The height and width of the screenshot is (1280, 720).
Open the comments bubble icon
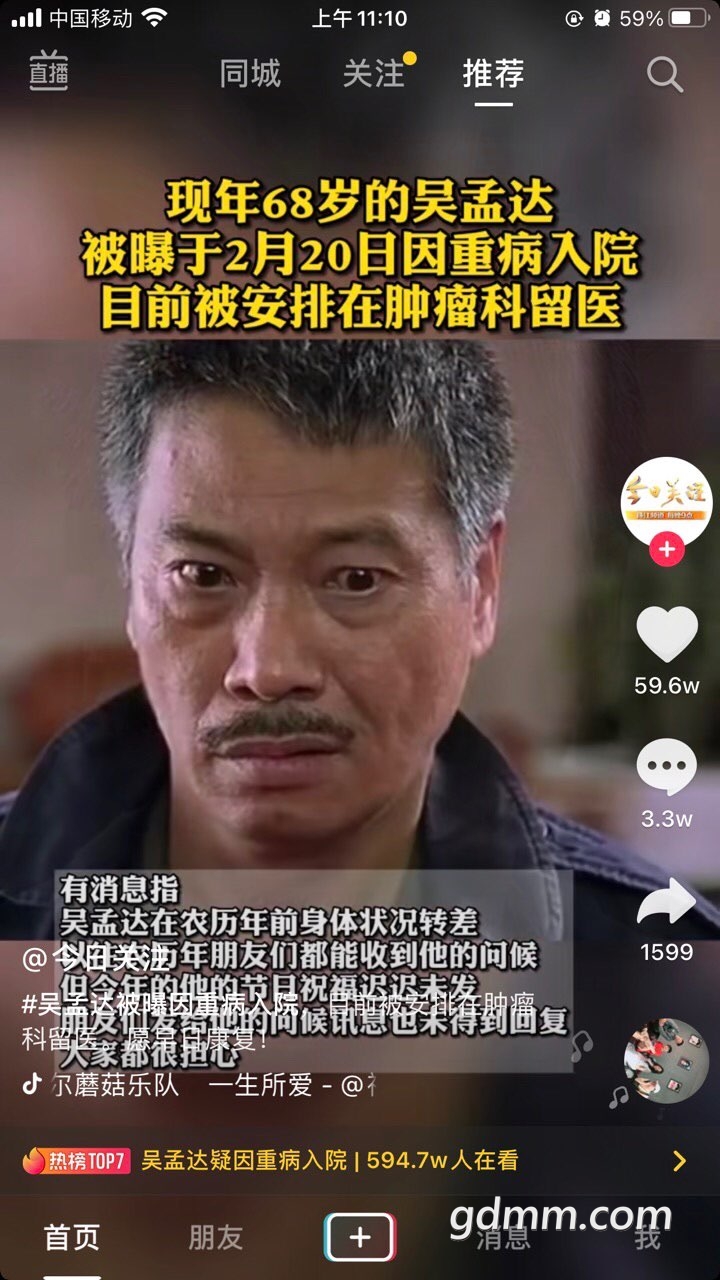coord(667,768)
